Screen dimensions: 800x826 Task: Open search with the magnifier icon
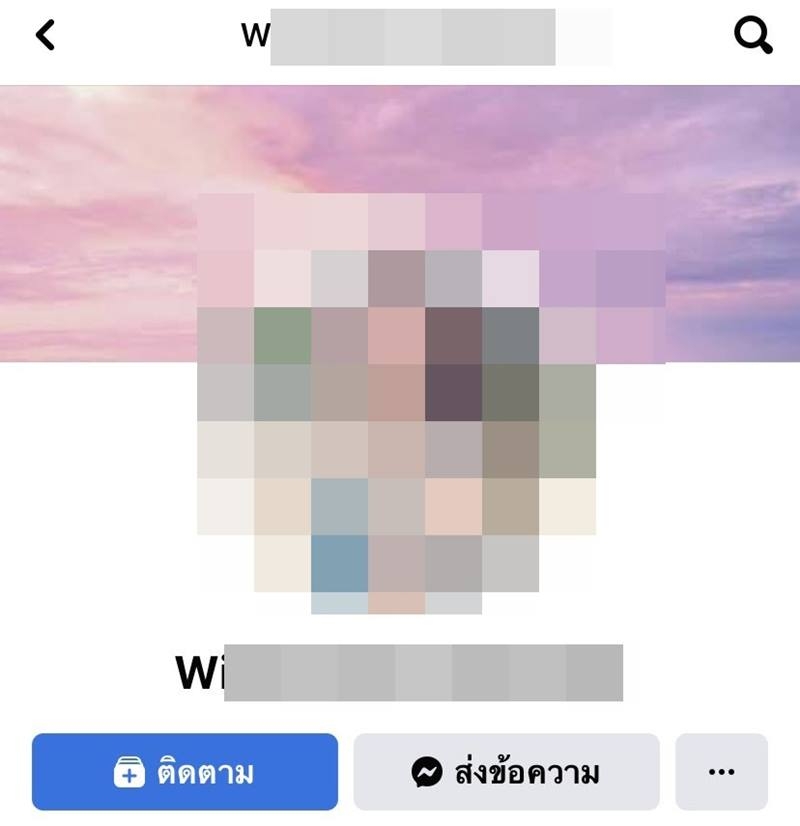tap(752, 36)
